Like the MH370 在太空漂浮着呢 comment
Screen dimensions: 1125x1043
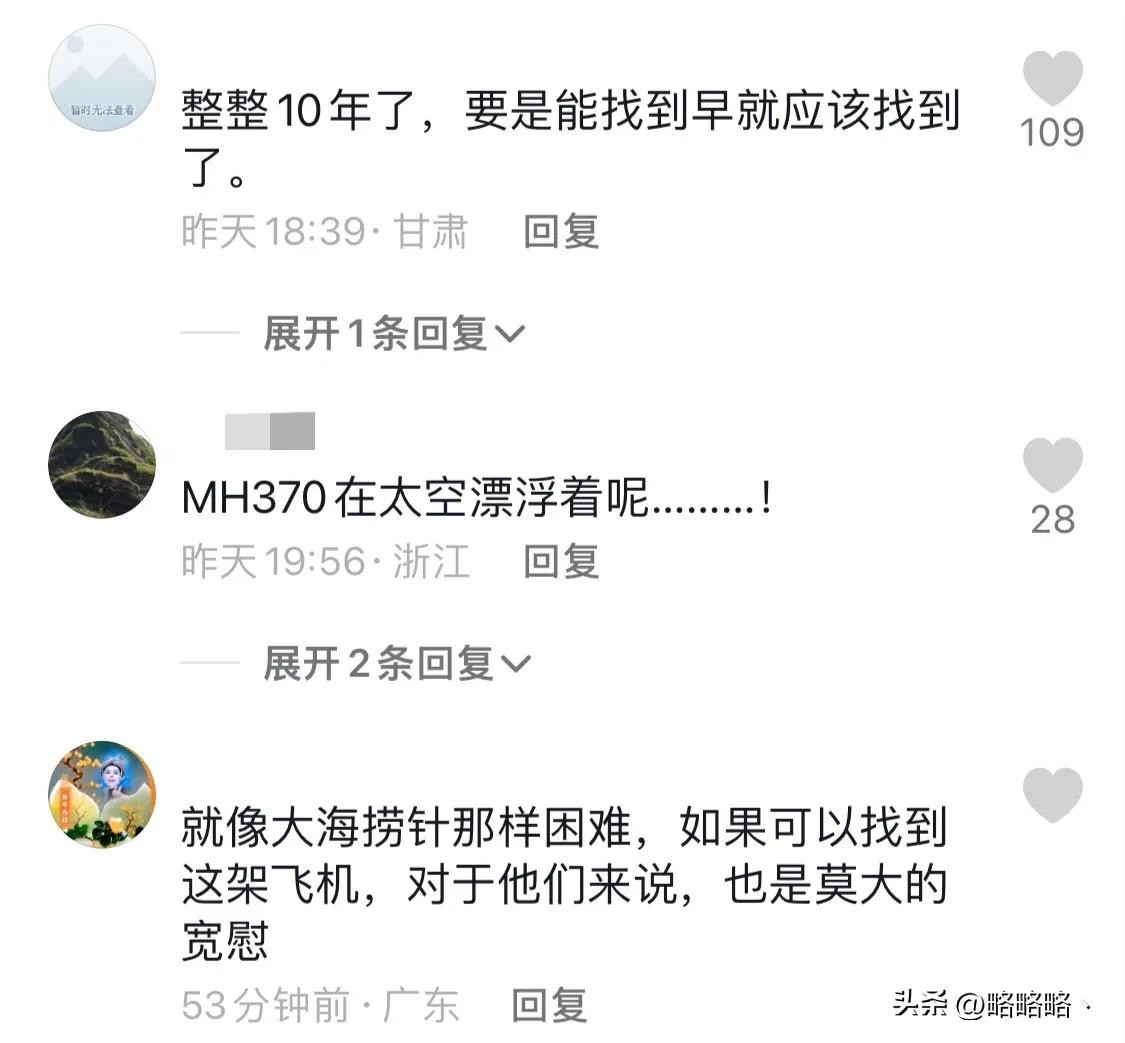coord(1052,466)
